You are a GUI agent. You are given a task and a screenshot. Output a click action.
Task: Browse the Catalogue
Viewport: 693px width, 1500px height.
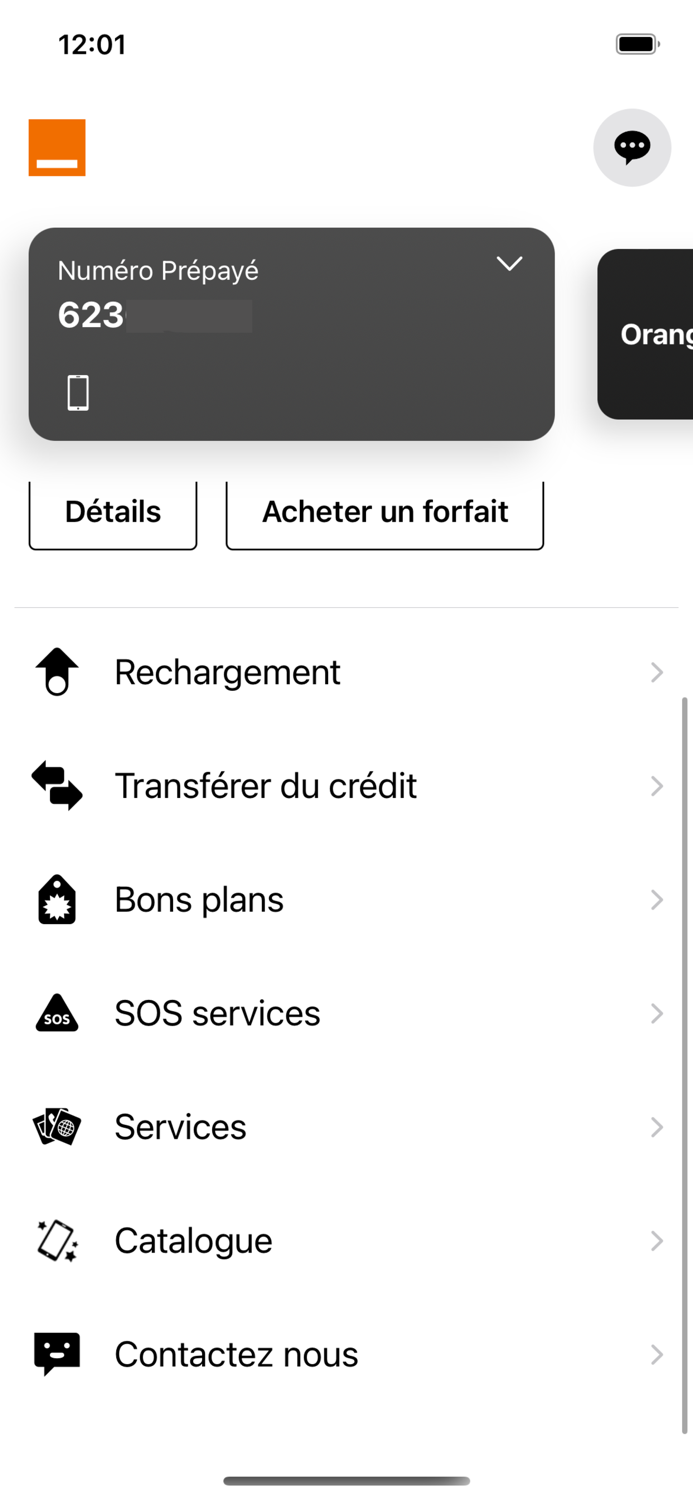point(345,1241)
